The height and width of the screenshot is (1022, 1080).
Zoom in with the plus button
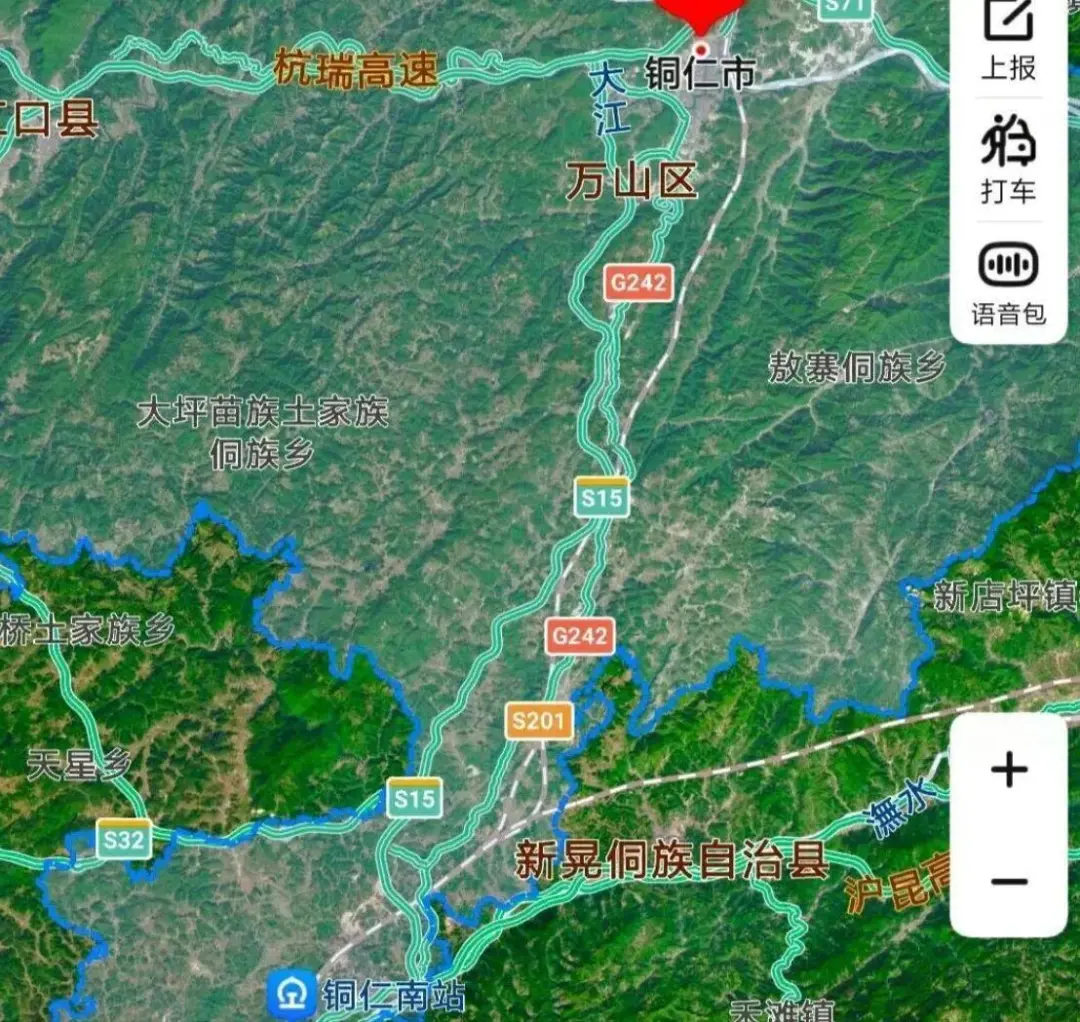pyautogui.click(x=1009, y=770)
